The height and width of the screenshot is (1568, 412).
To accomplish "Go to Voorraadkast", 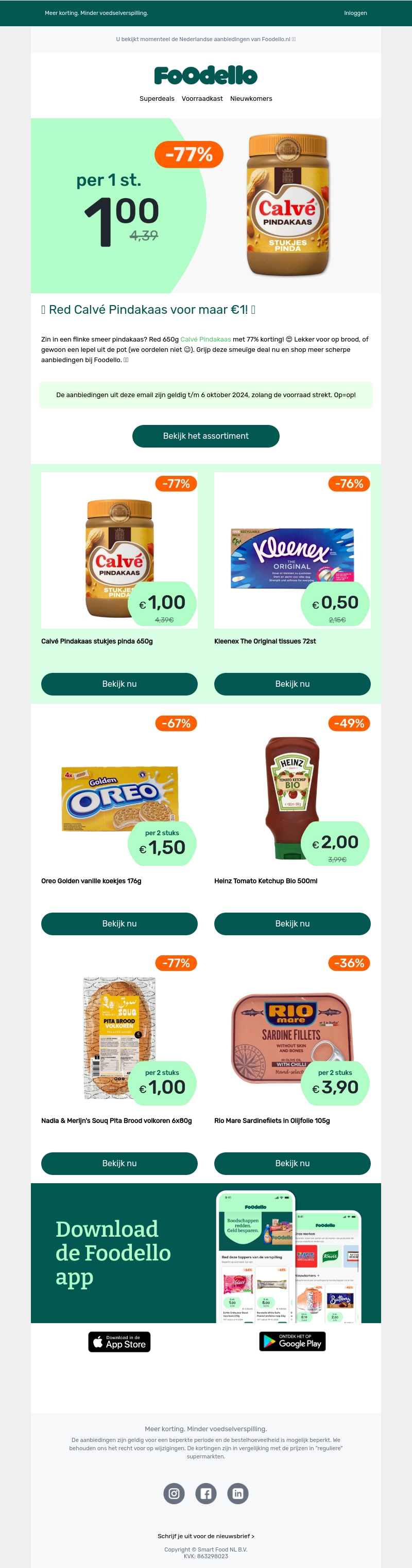I will (202, 99).
